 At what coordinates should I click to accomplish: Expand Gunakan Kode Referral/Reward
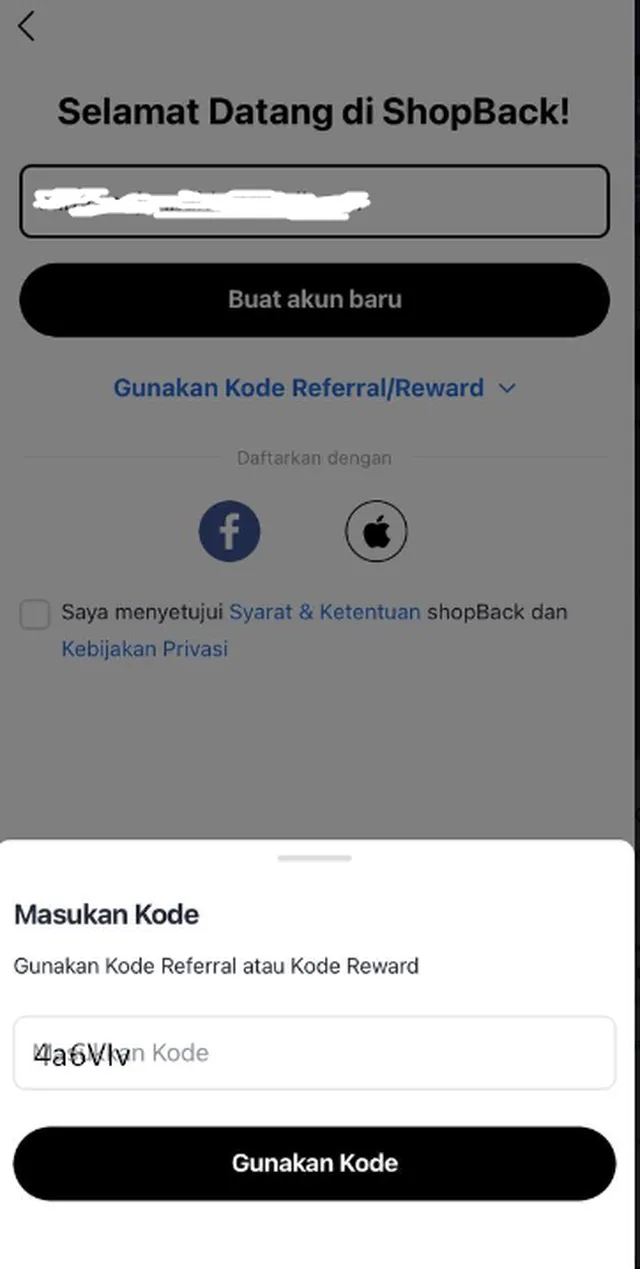314,388
